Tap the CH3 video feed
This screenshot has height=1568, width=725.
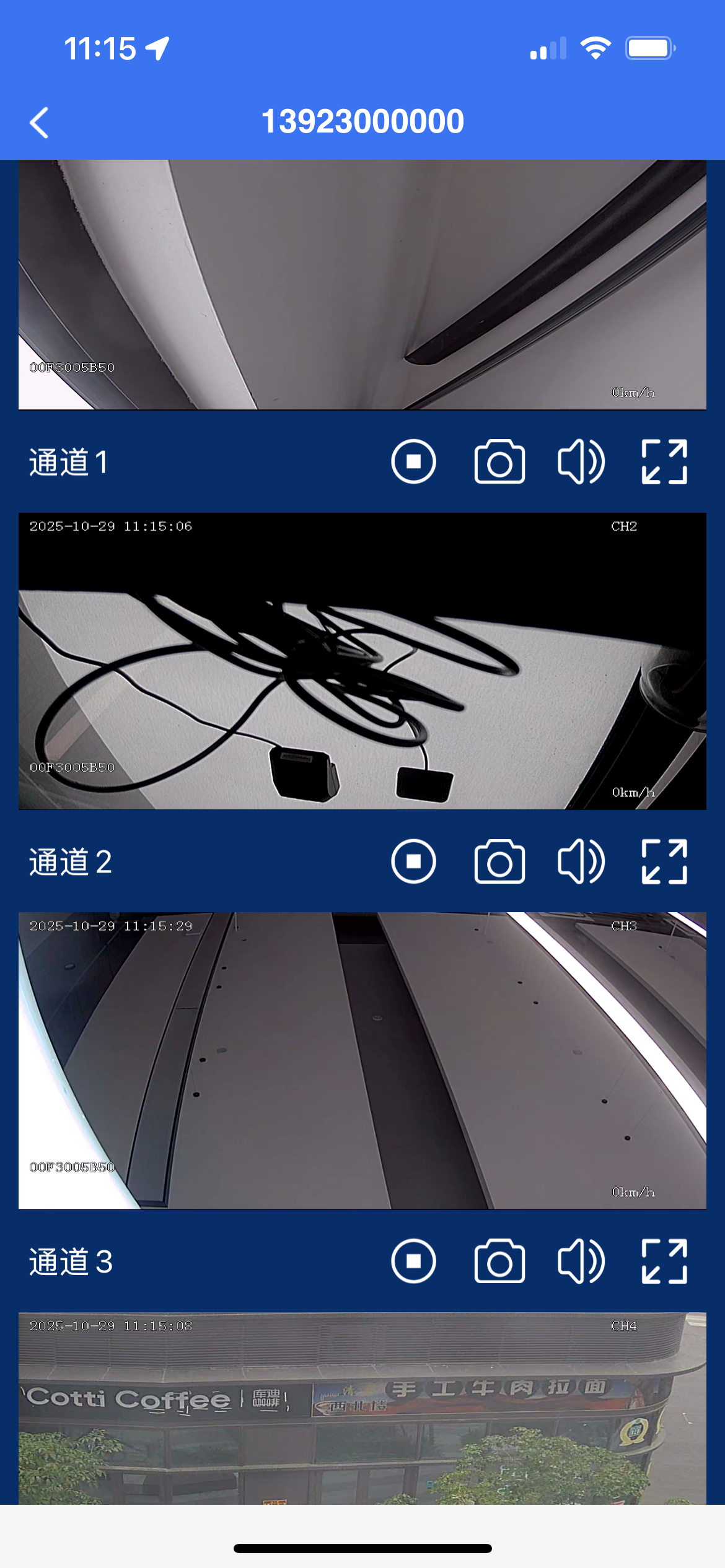362,1060
